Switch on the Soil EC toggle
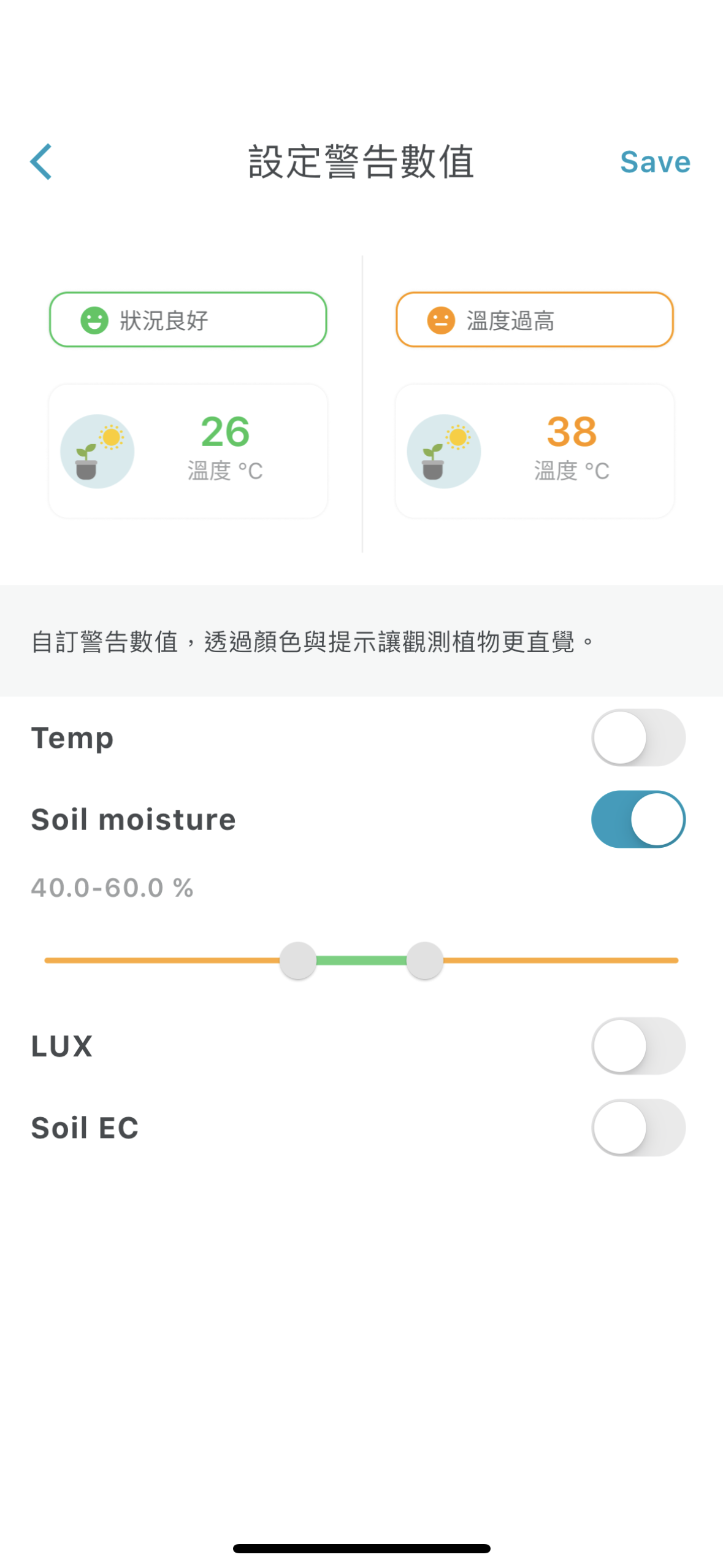Image resolution: width=723 pixels, height=1568 pixels. tap(638, 1128)
